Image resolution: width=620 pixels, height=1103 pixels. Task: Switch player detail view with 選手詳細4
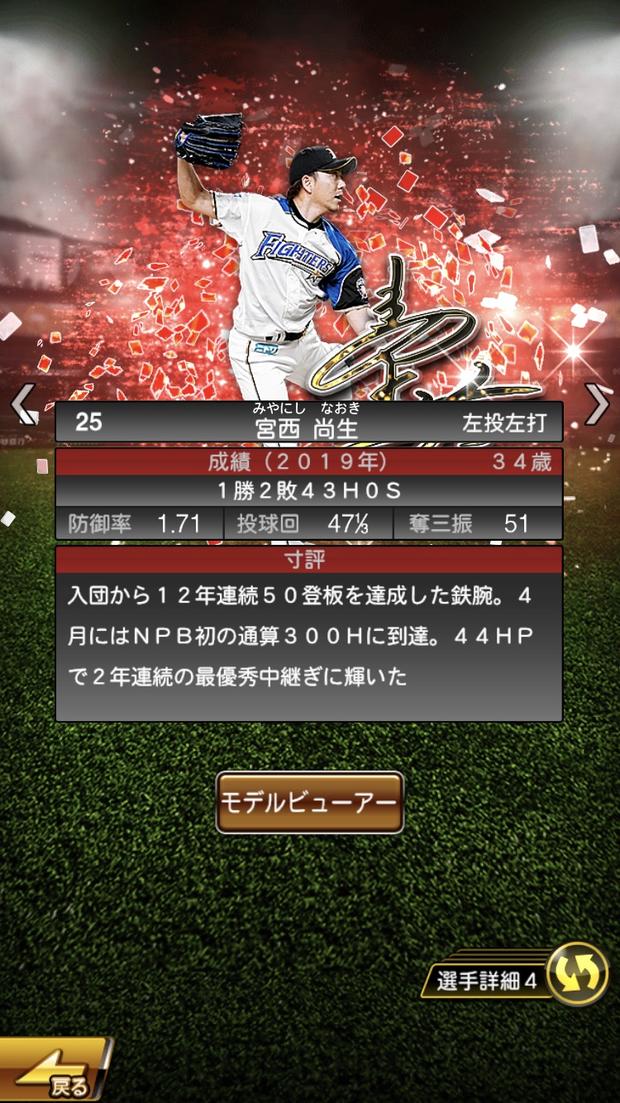tap(577, 973)
